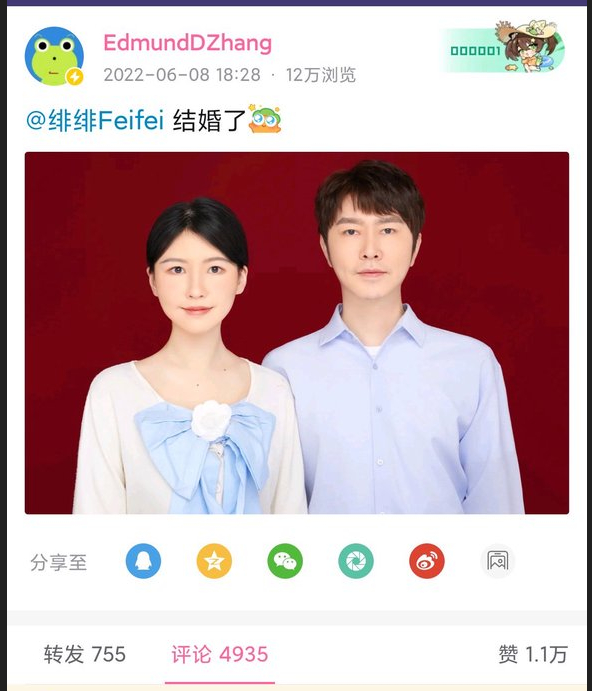
Task: Share to WeChat Moments shutter icon
Action: (x=356, y=561)
